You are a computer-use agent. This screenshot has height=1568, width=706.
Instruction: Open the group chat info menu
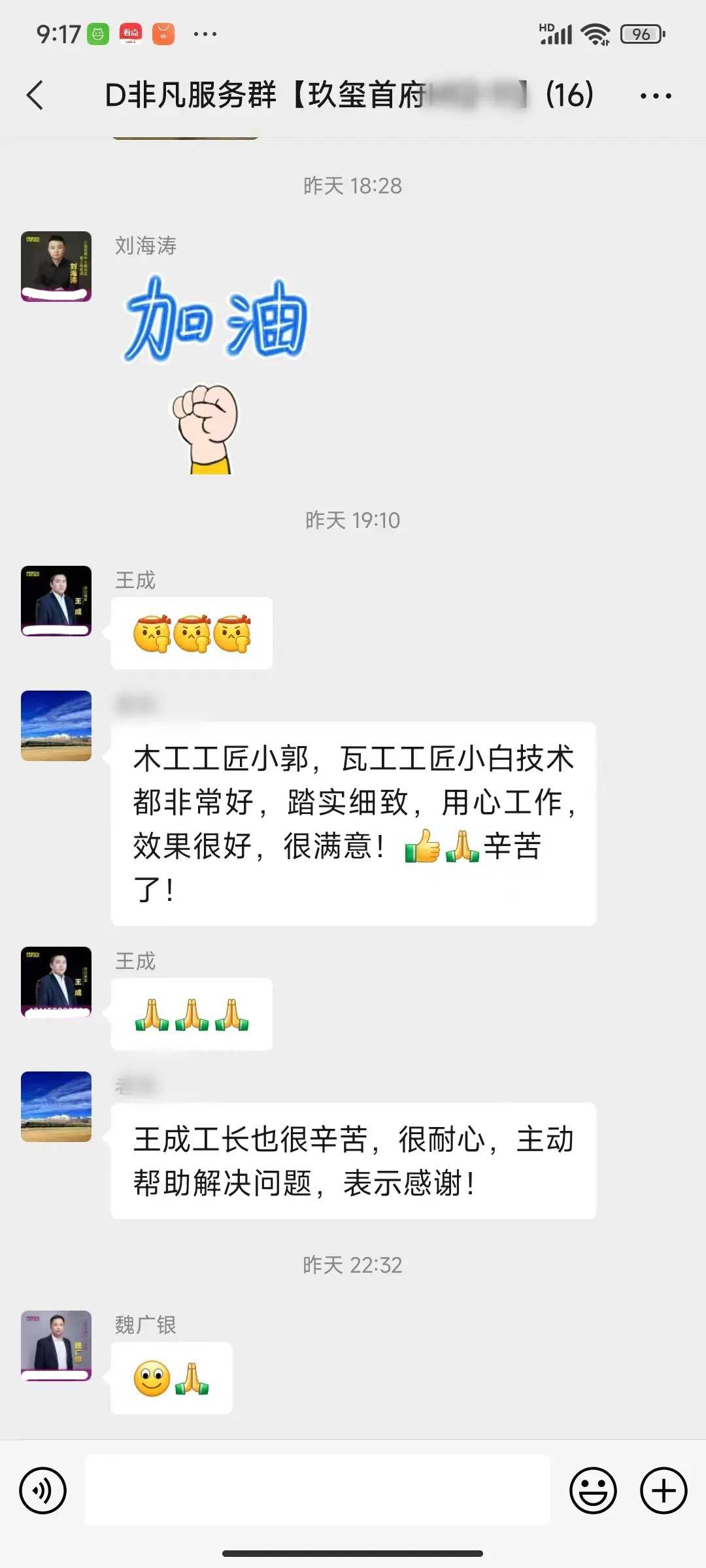tap(655, 95)
